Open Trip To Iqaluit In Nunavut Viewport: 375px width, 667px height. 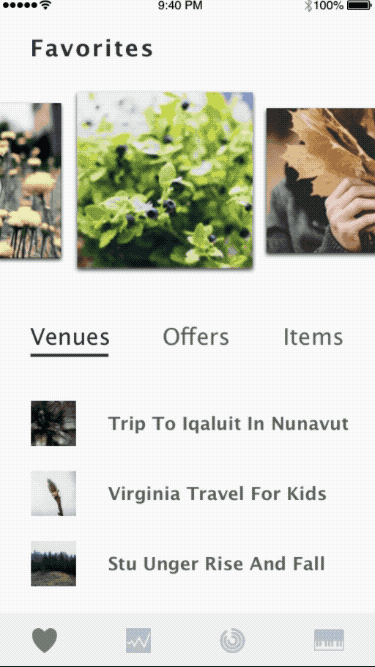point(190,423)
